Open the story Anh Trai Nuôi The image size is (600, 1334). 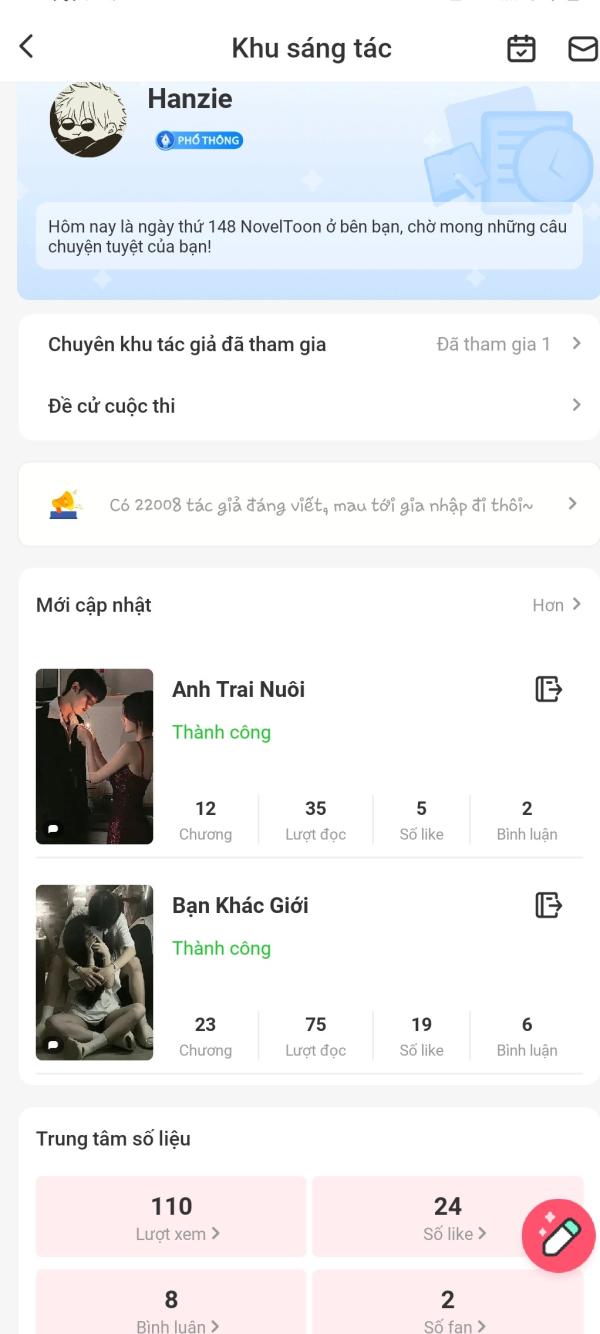(x=238, y=689)
